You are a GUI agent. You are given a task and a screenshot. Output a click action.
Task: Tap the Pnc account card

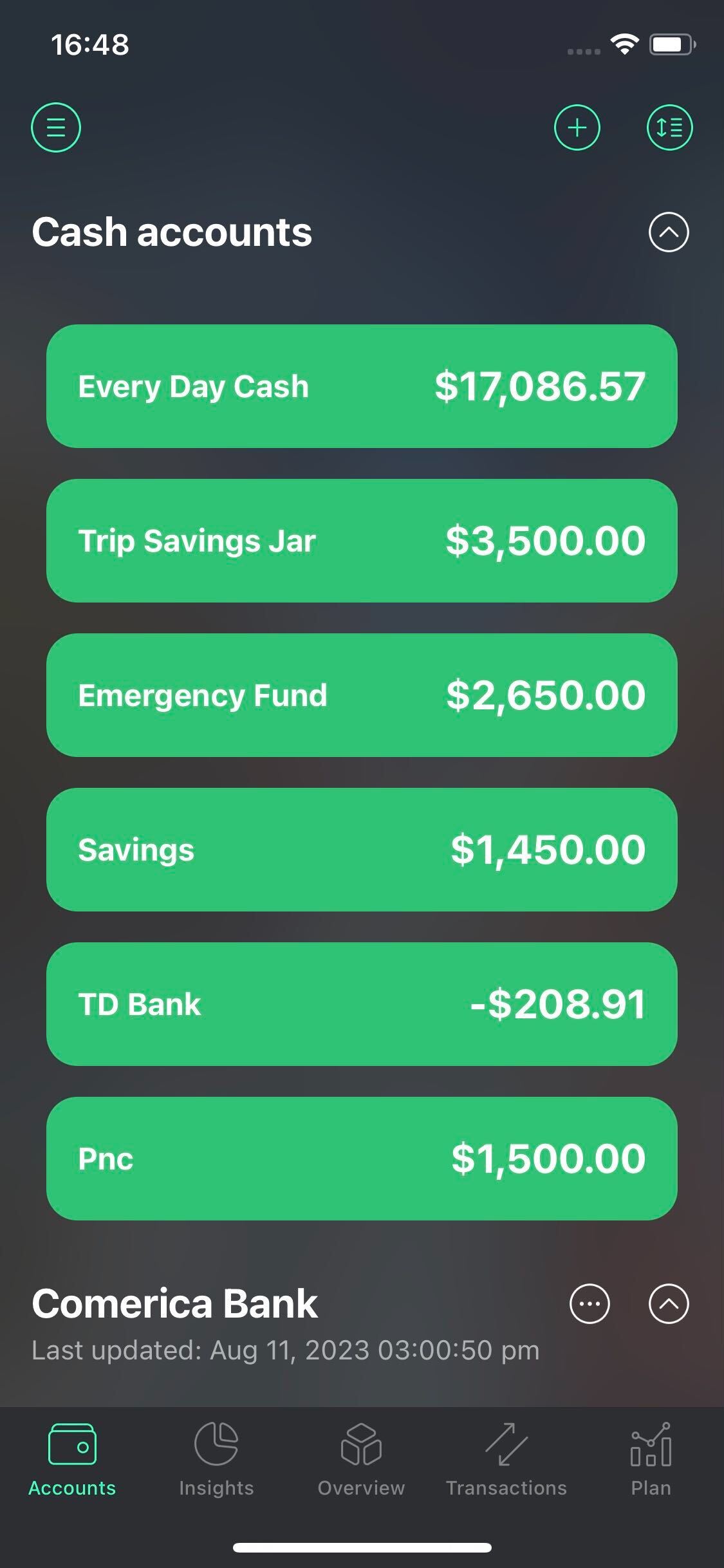click(362, 1159)
